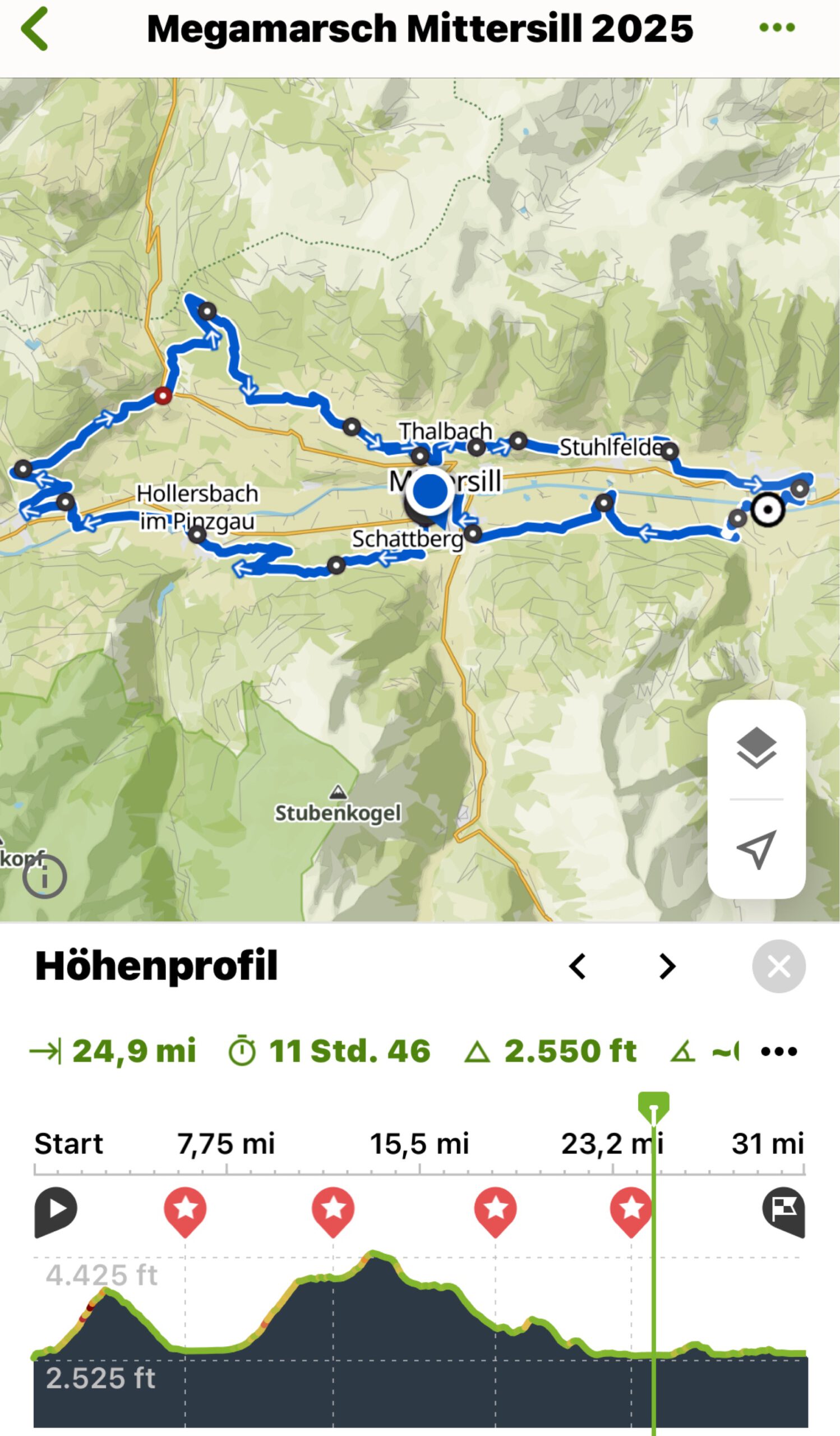Go to previous panel in Höhenprofil
This screenshot has width=840, height=1436.
[578, 966]
